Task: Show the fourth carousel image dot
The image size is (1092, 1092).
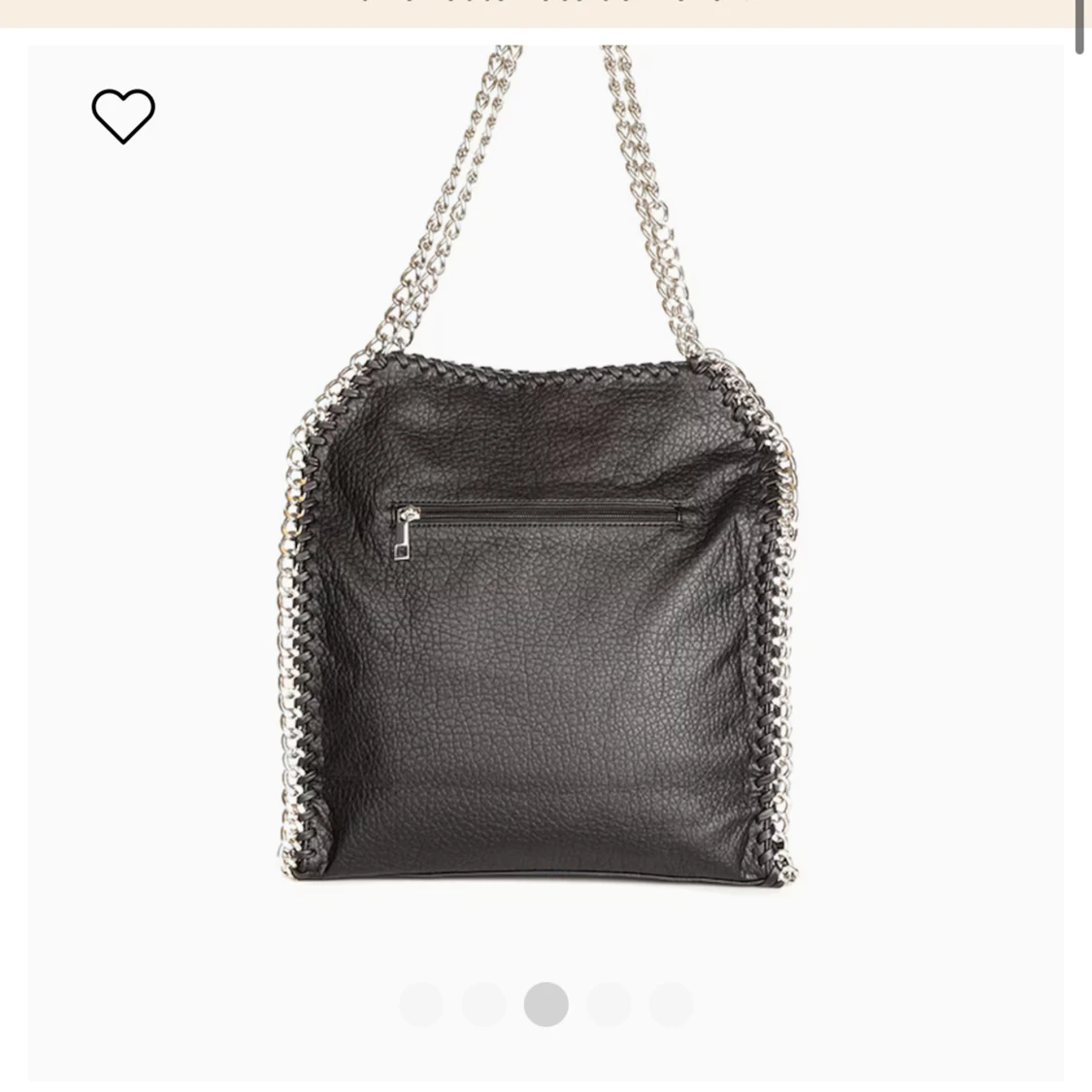Action: (609, 1005)
